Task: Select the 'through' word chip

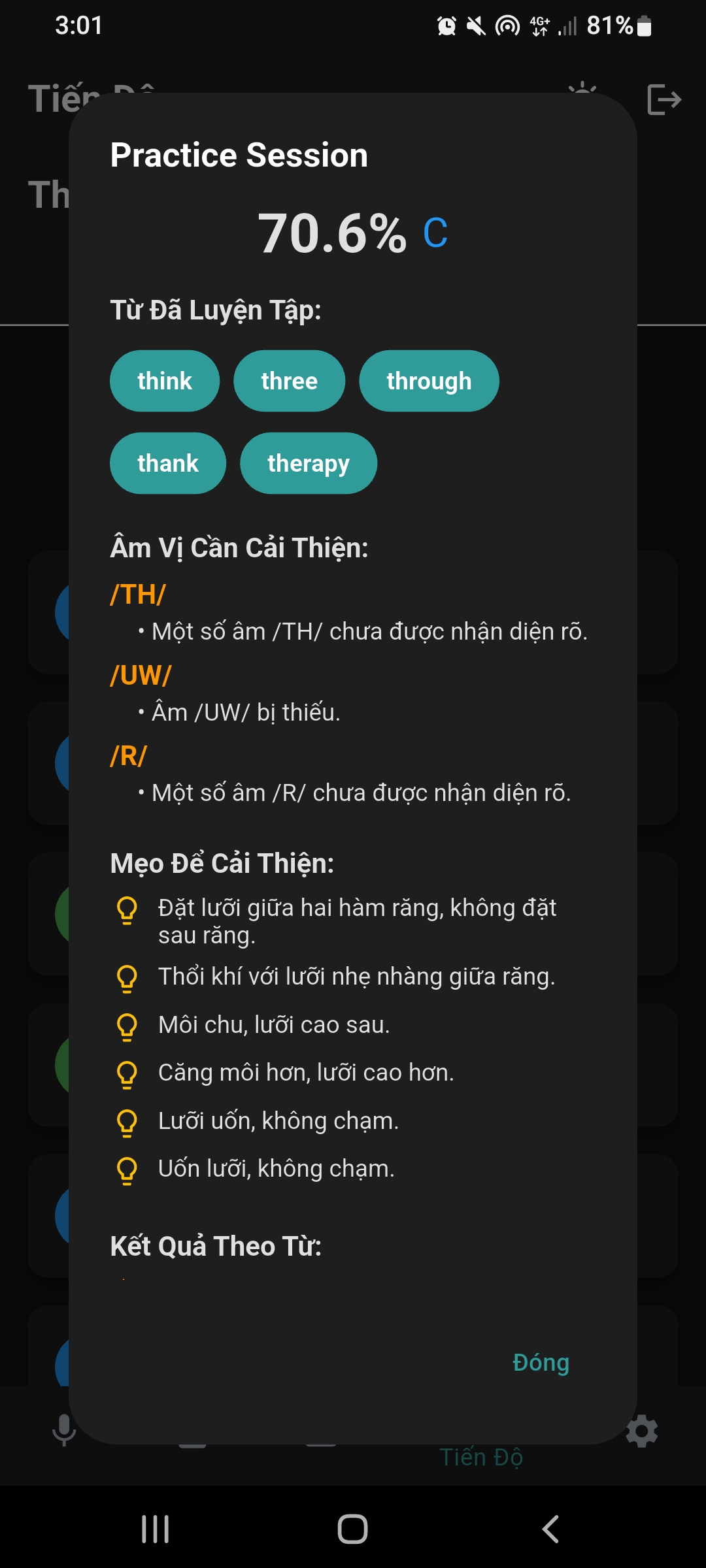Action: [x=428, y=381]
